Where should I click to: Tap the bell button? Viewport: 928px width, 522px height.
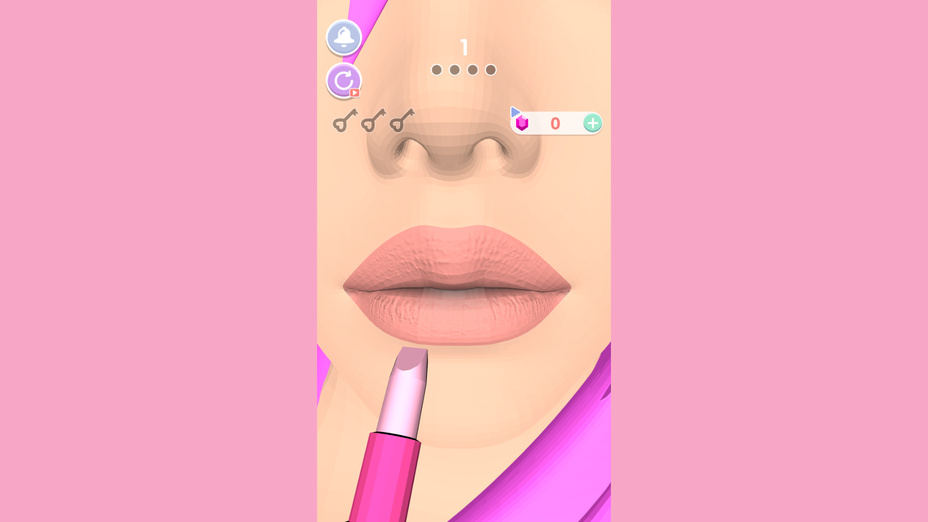(344, 37)
